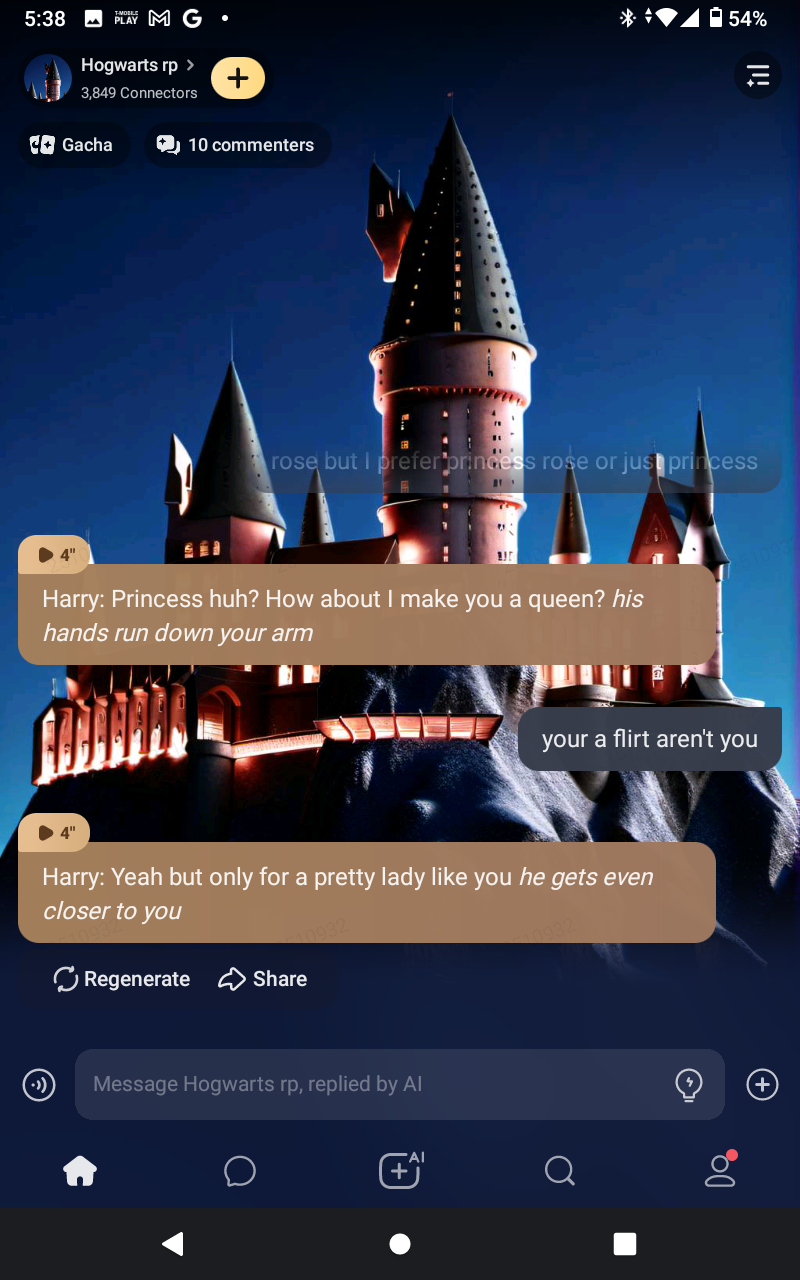Viewport: 800px width, 1280px height.
Task: Tap the lightbulb suggestion icon
Action: 689,1084
